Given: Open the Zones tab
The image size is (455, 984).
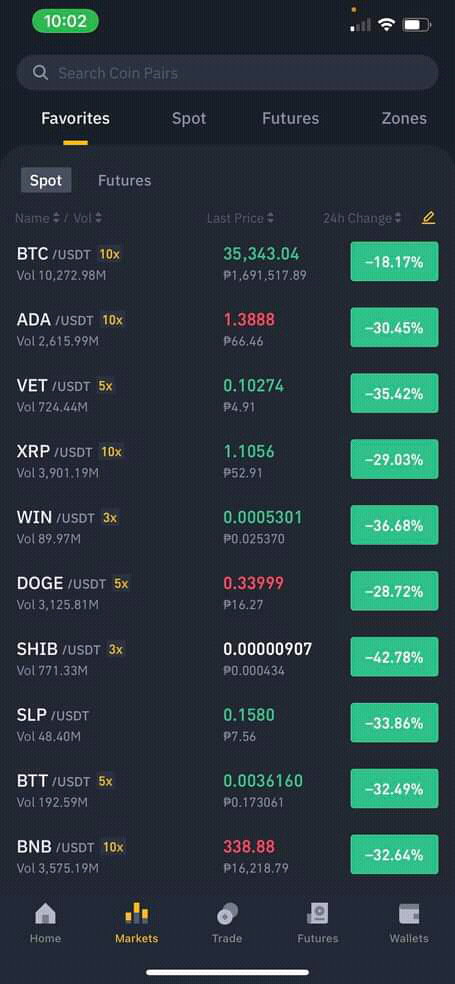Looking at the screenshot, I should click(x=404, y=119).
